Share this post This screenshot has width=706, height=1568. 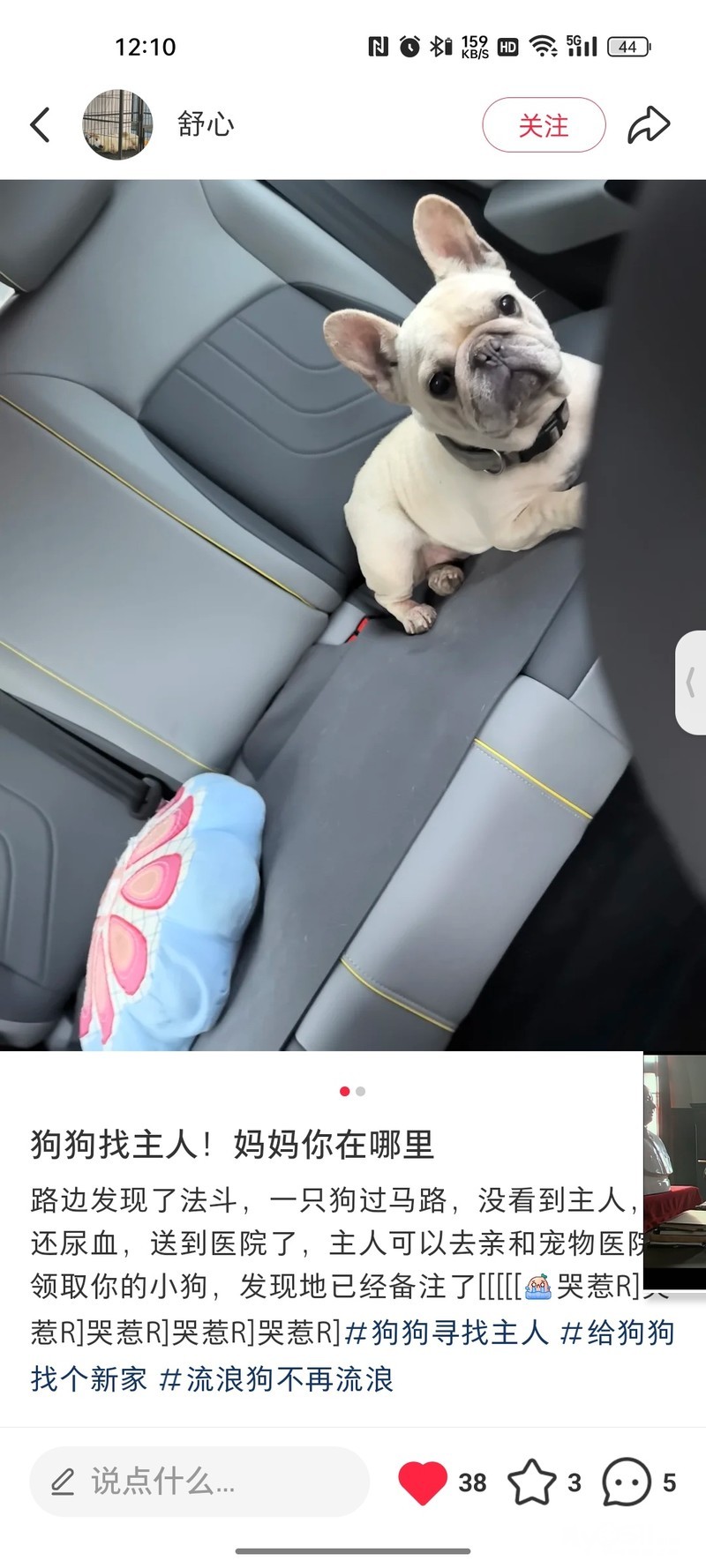(x=649, y=125)
